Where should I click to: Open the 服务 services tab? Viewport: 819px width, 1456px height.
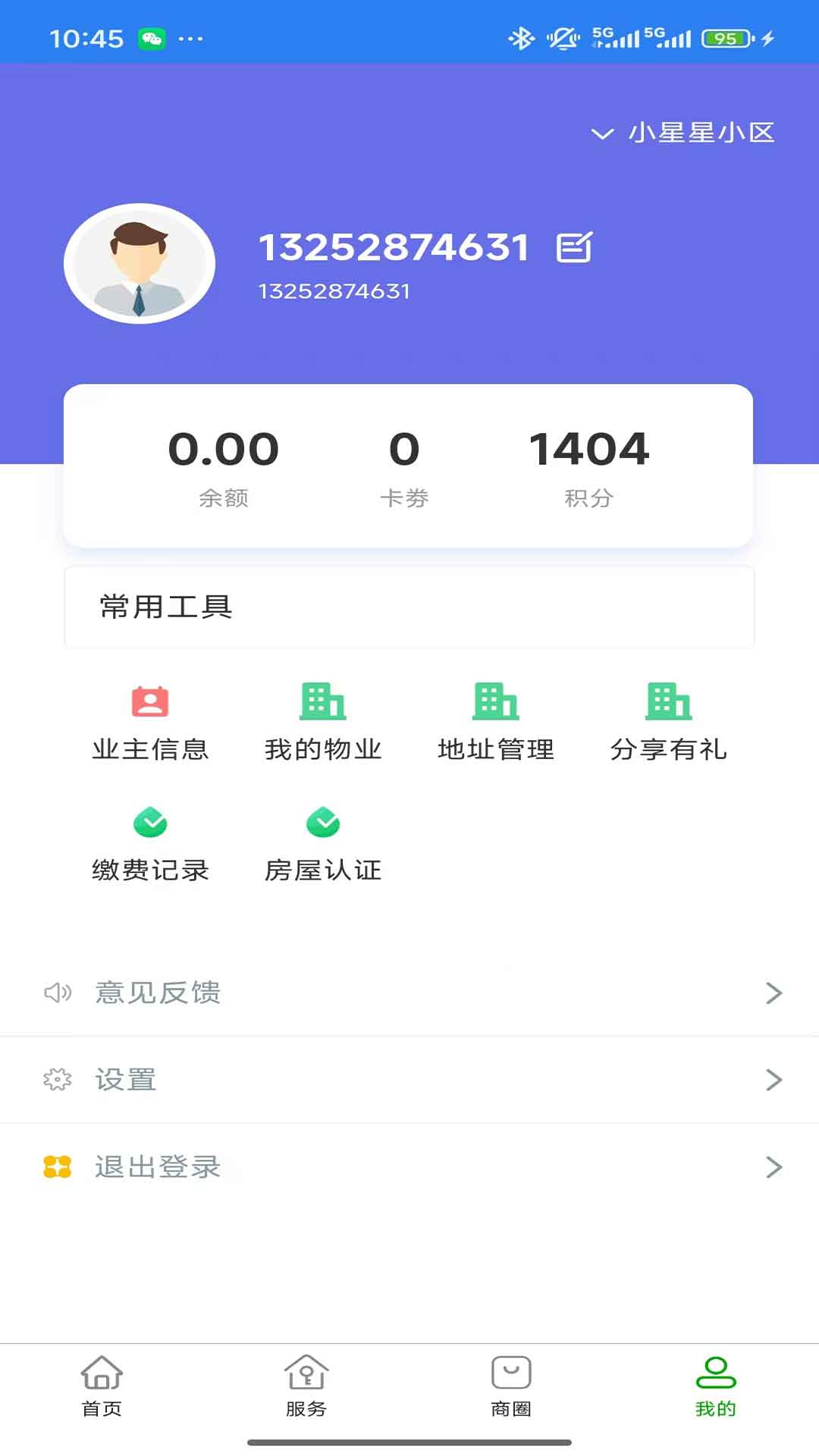(306, 1395)
